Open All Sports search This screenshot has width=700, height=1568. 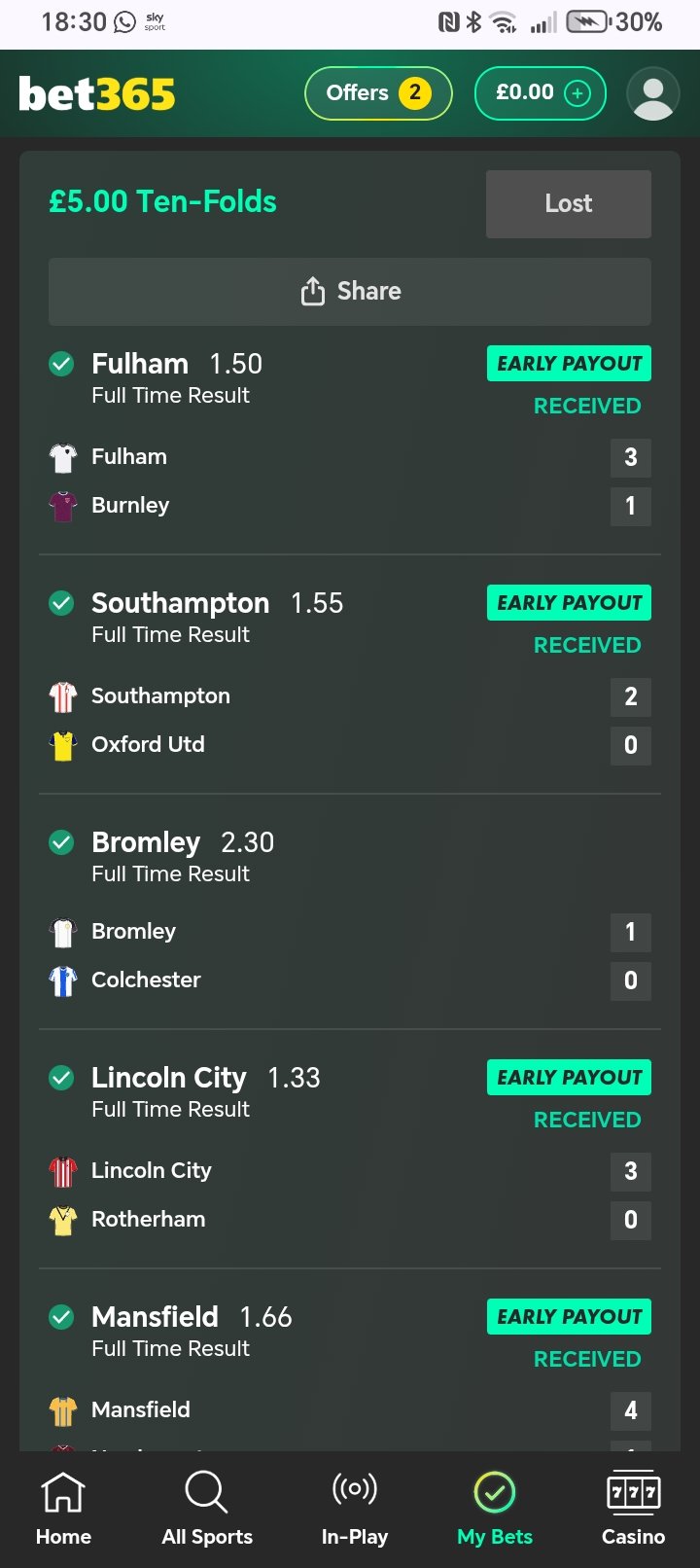[207, 1508]
